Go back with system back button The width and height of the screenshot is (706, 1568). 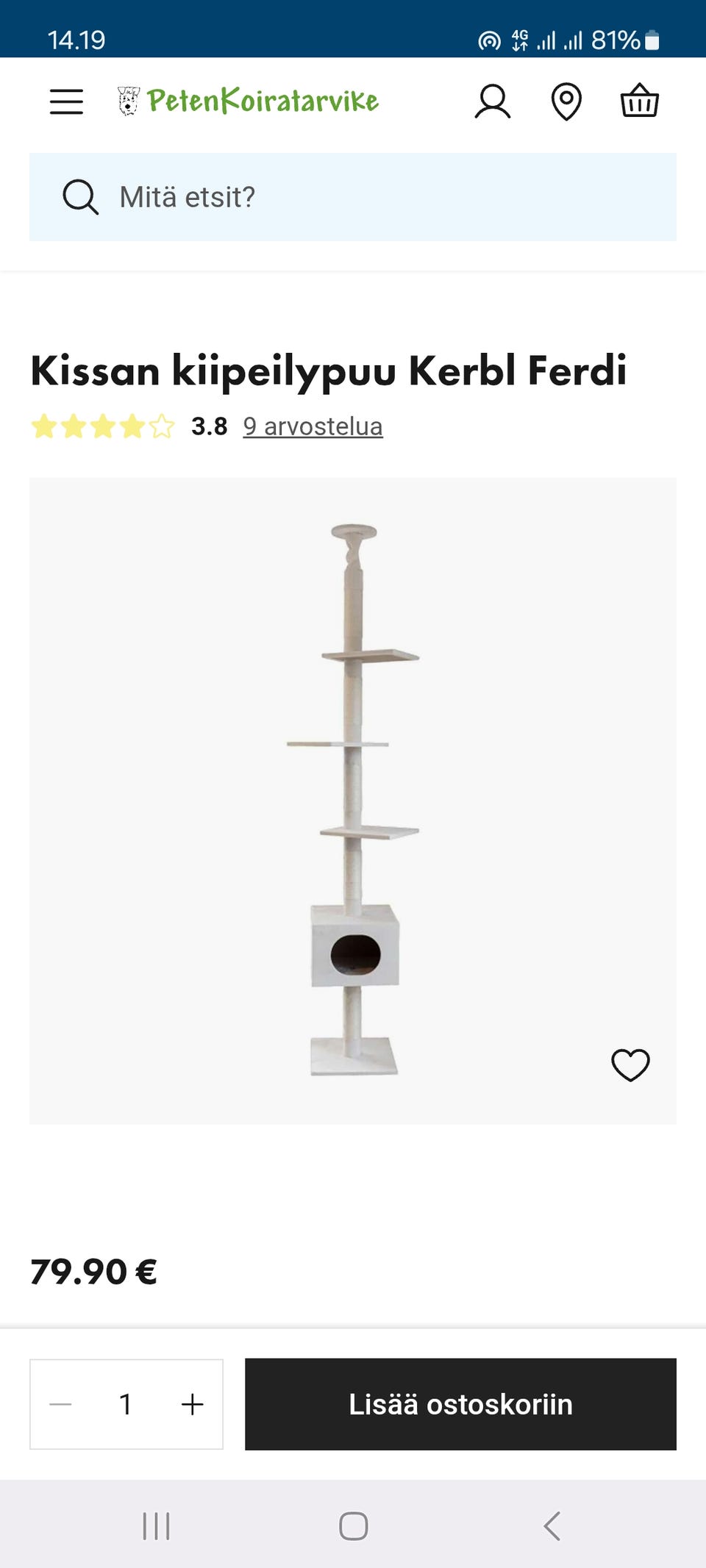(x=552, y=1526)
